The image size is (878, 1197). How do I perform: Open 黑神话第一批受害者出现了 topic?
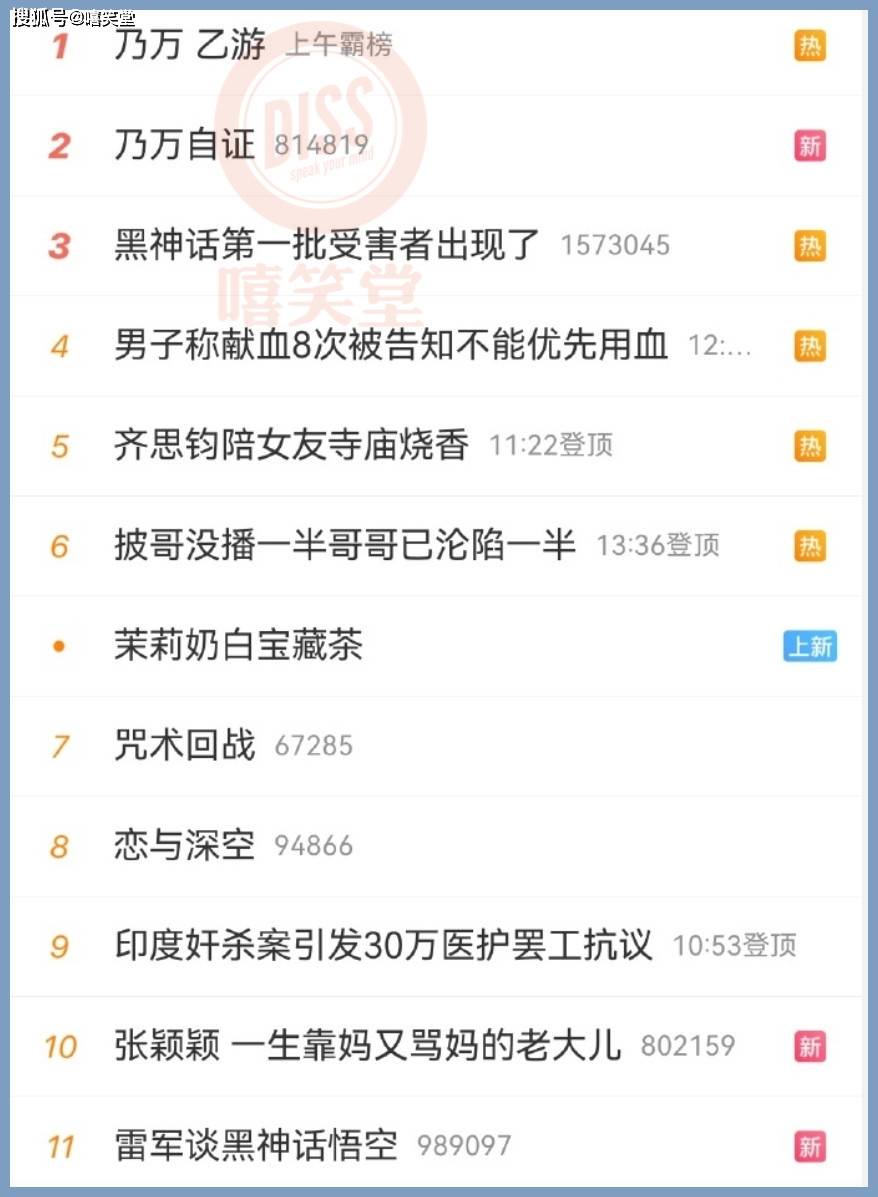tap(327, 246)
